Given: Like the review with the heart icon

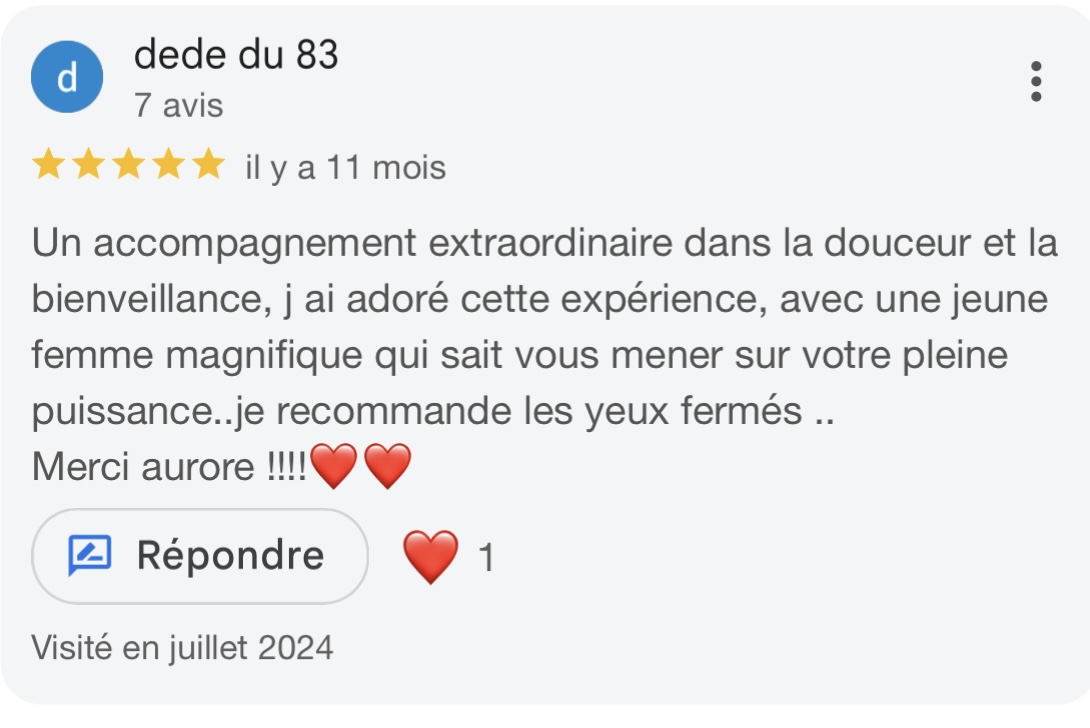Looking at the screenshot, I should point(431,557).
